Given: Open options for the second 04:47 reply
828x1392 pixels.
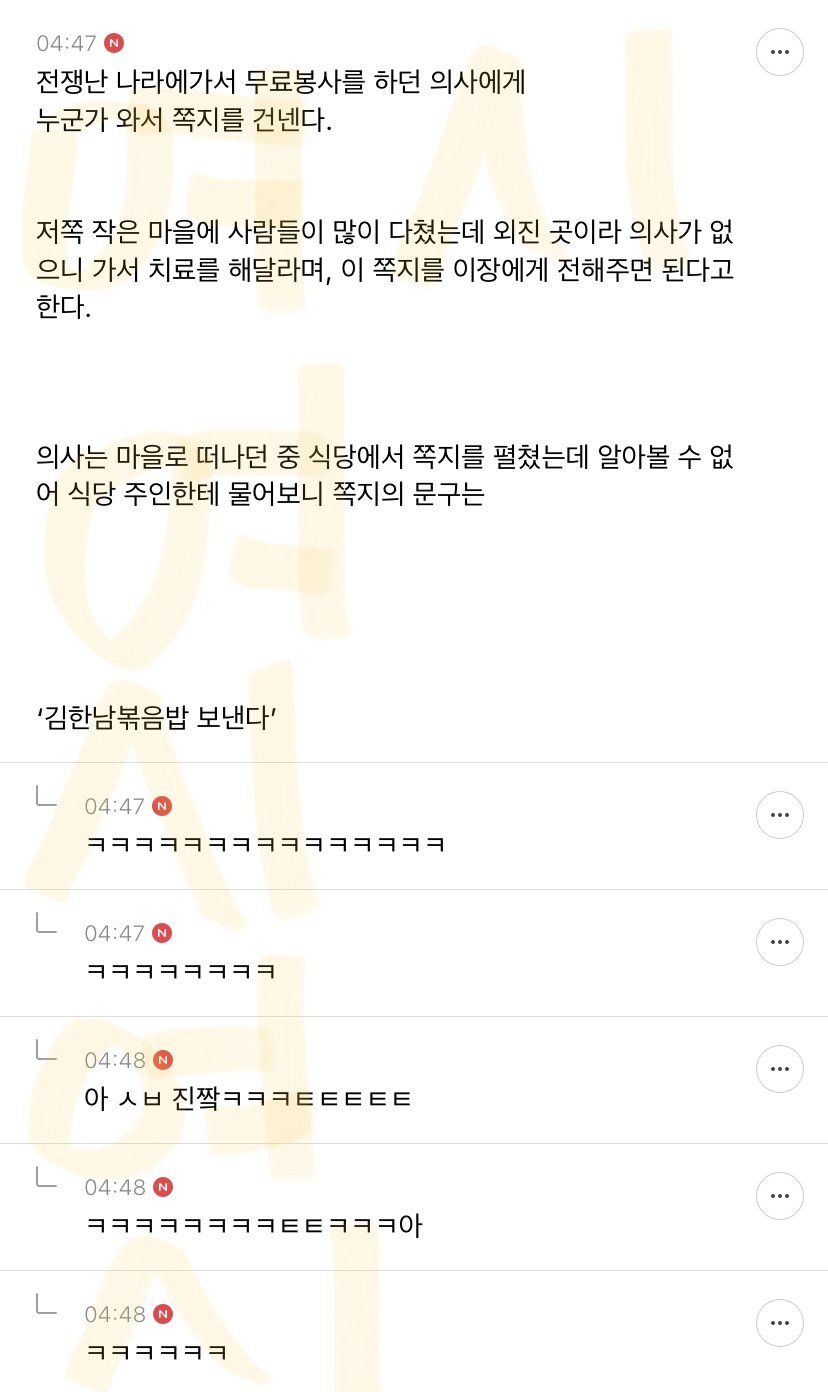Looking at the screenshot, I should click(780, 942).
